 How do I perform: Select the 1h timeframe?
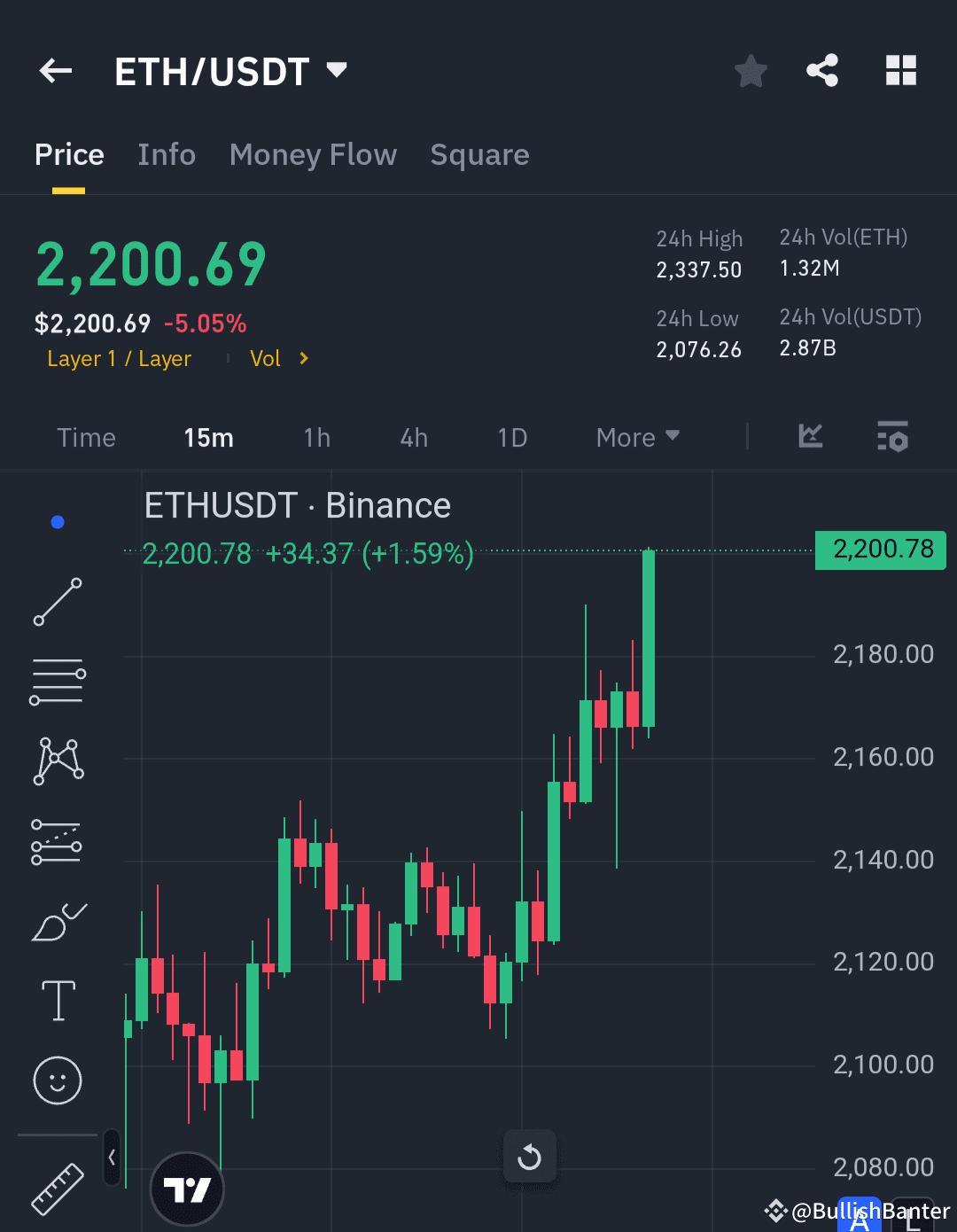click(x=316, y=437)
